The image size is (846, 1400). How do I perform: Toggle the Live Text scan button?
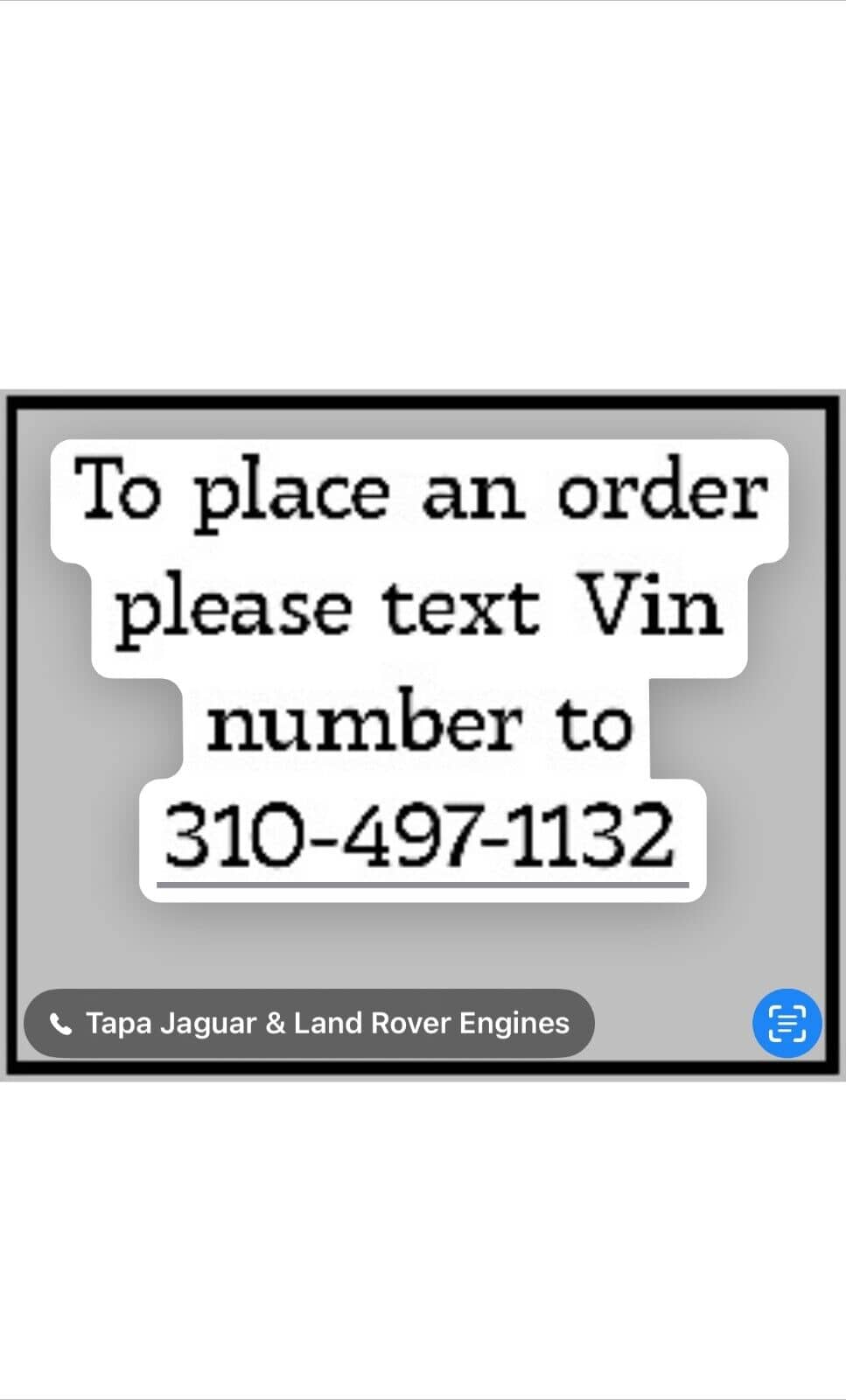click(787, 1023)
